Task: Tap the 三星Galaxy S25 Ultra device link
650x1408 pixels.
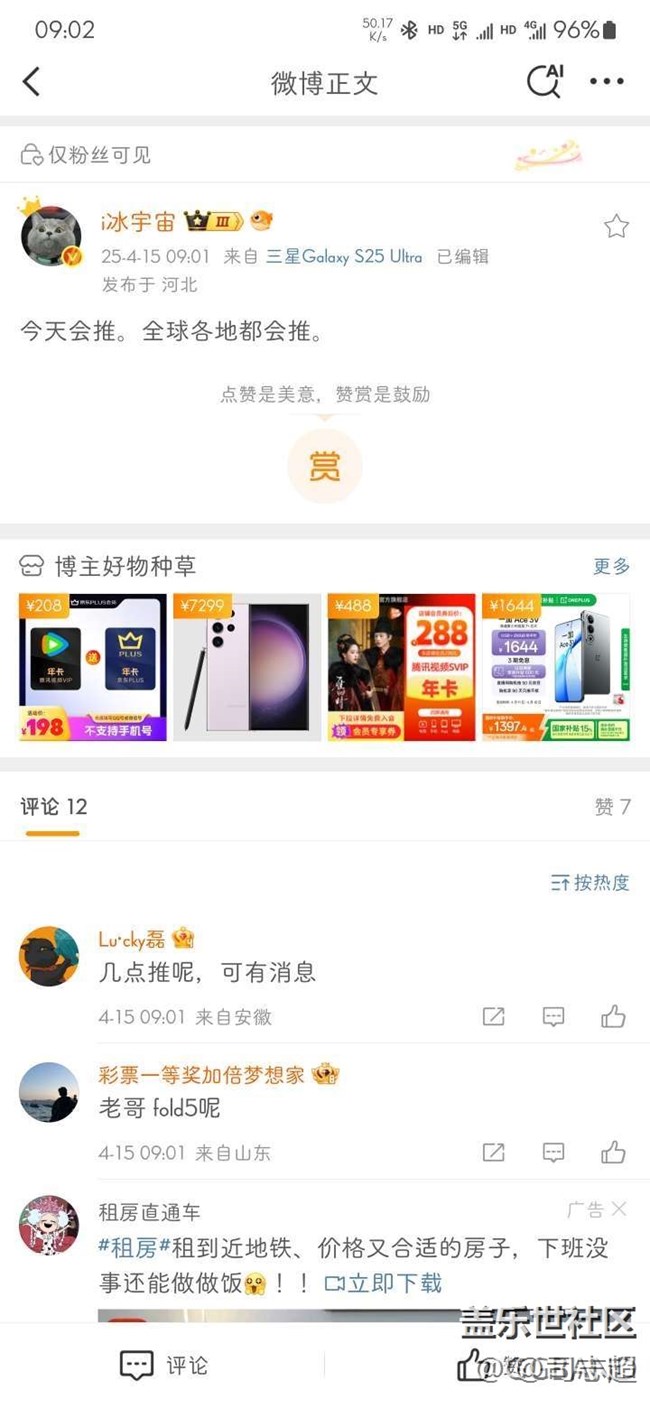Action: [x=344, y=257]
